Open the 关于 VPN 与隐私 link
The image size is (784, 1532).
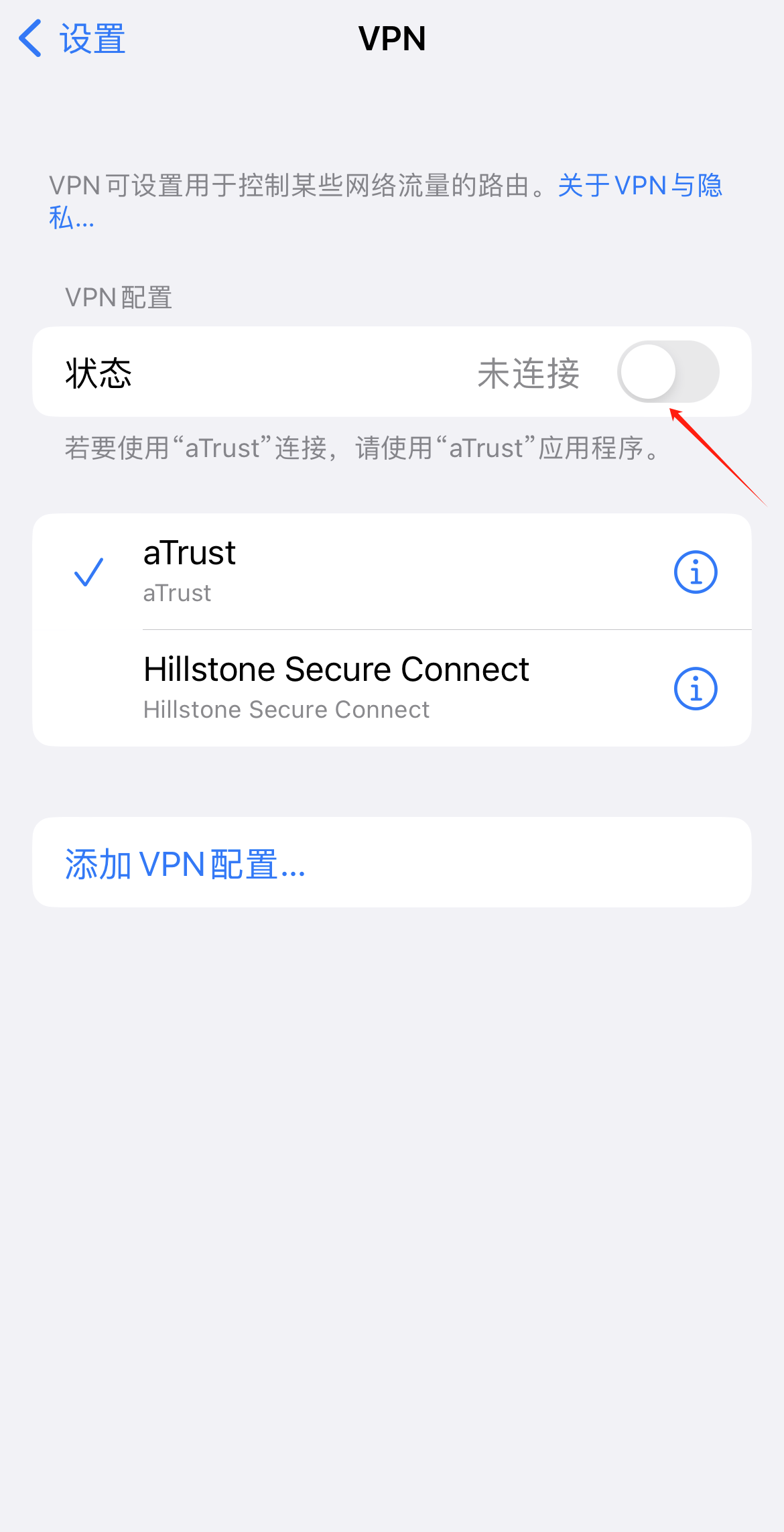639,186
